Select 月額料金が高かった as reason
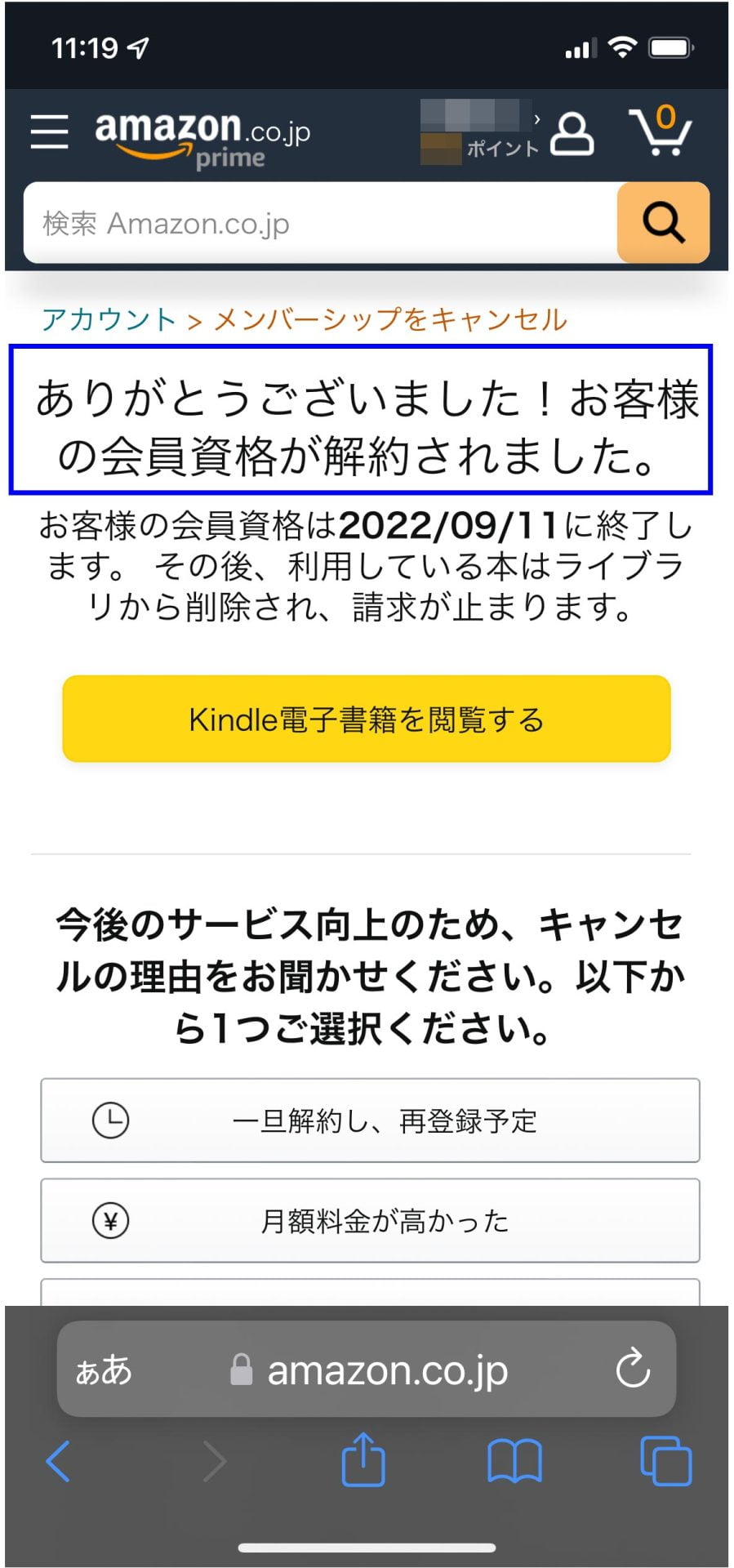Image resolution: width=734 pixels, height=1568 pixels. point(370,1221)
